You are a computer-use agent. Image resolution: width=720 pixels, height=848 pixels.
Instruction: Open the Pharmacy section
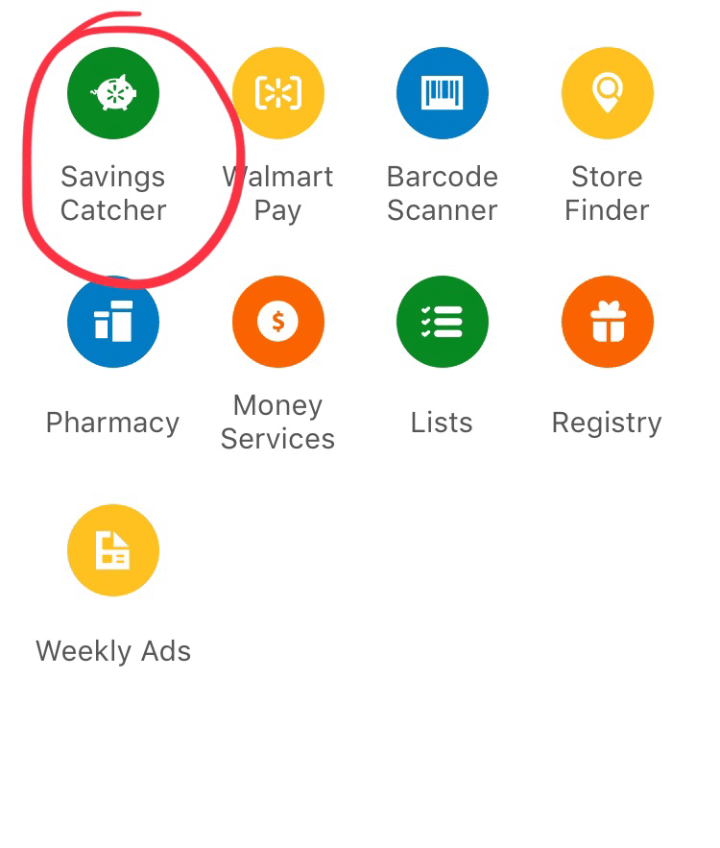point(113,322)
